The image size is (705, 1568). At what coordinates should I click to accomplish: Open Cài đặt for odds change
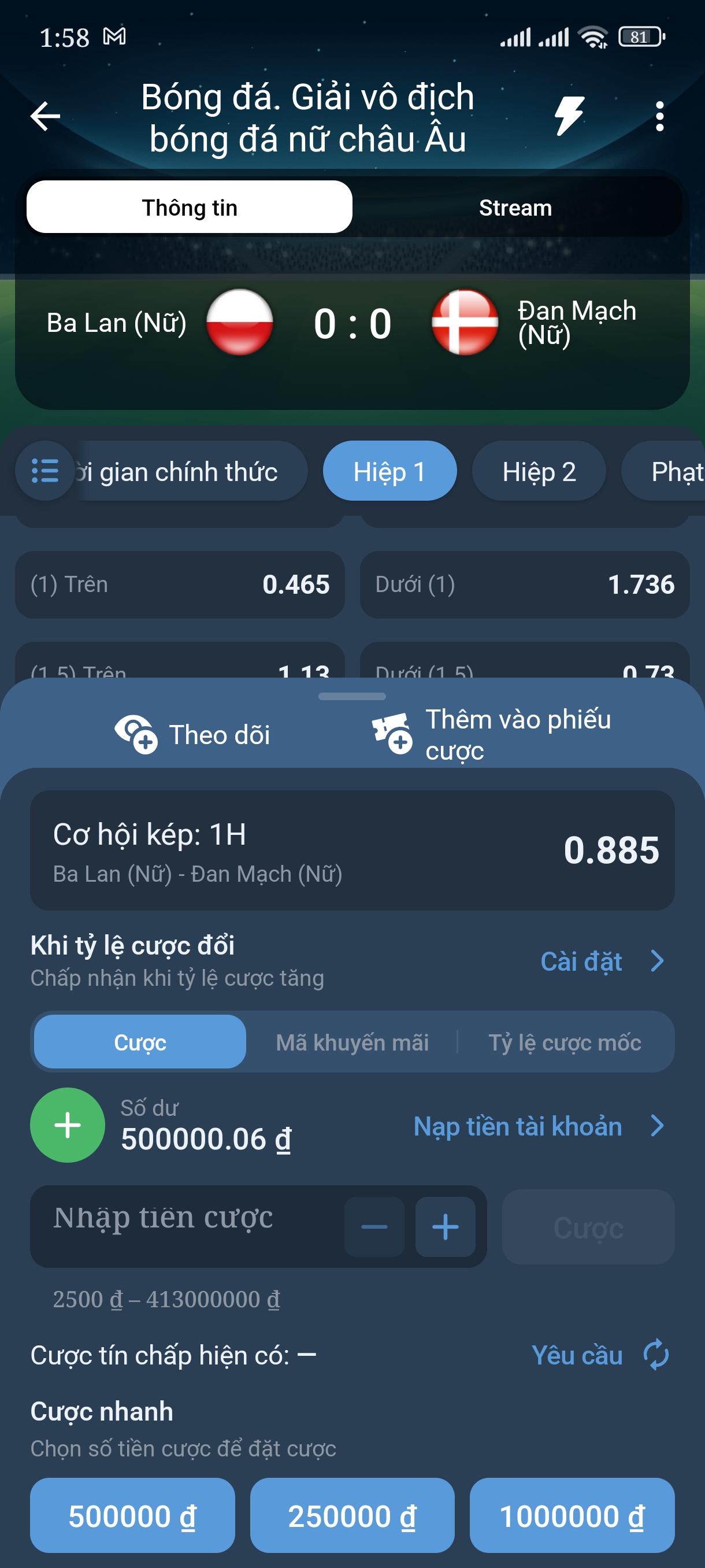pos(601,961)
